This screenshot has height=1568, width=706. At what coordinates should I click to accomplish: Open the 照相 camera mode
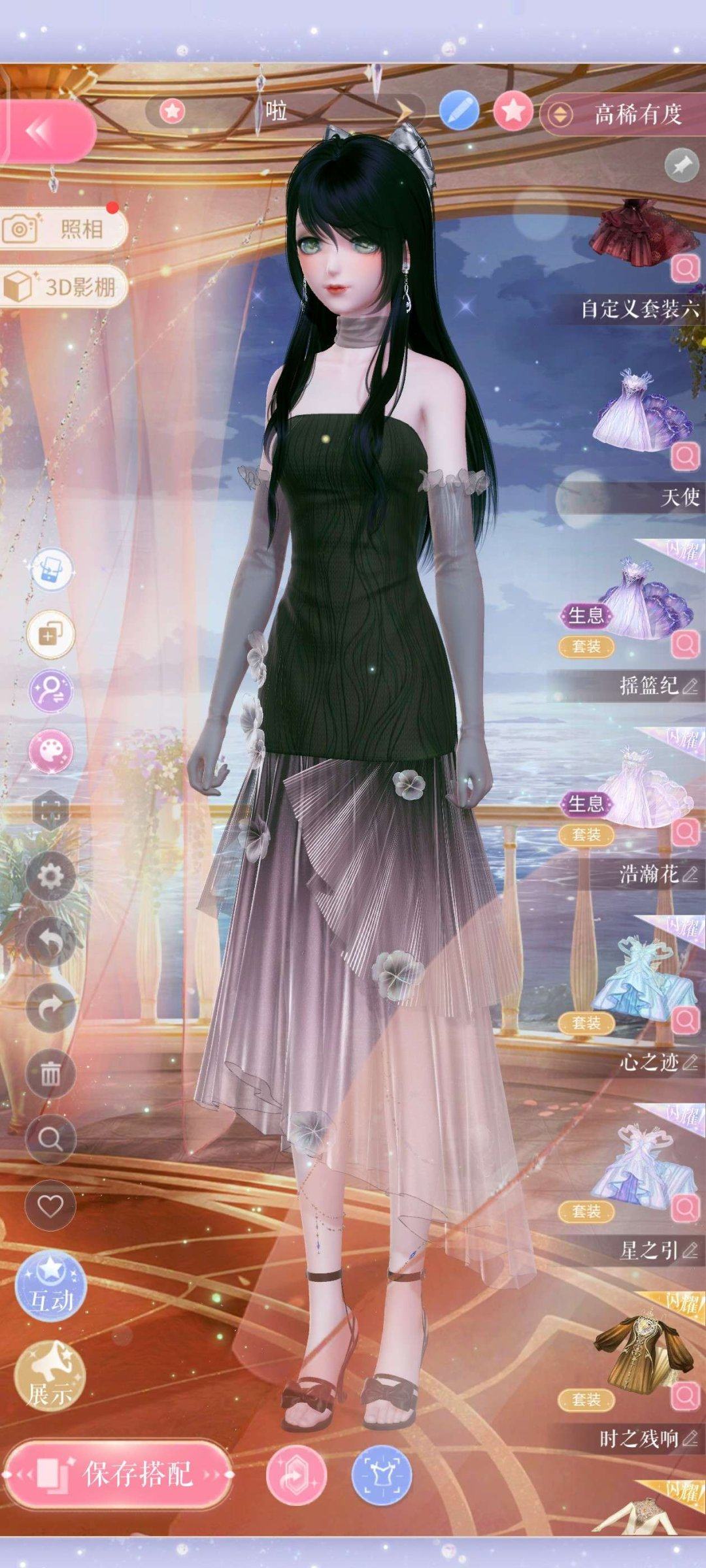pos(63,229)
